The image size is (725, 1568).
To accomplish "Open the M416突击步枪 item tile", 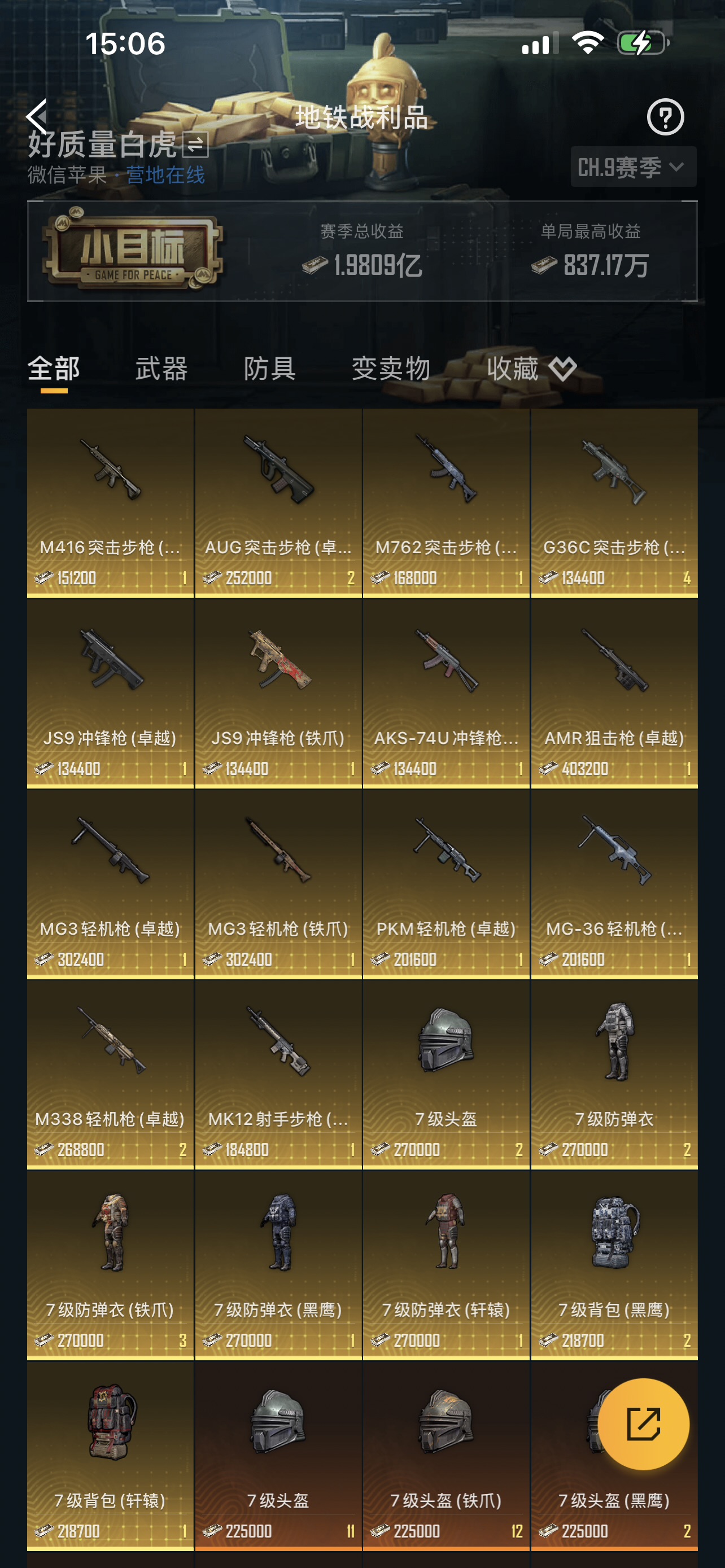I will (110, 503).
